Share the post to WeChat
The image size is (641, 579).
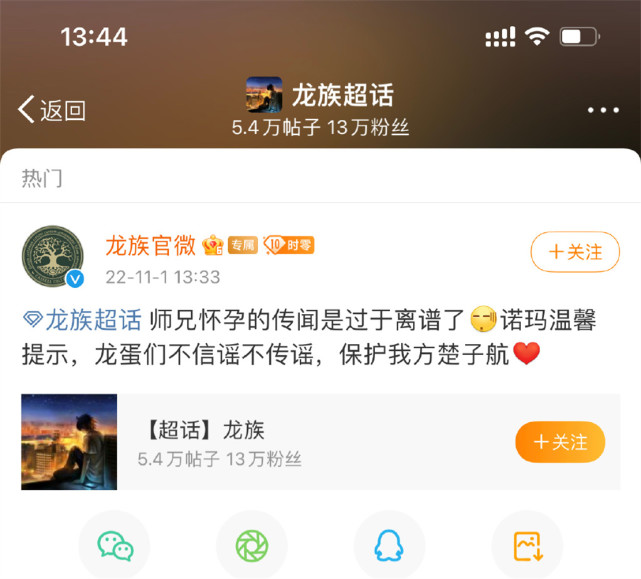[x=114, y=546]
